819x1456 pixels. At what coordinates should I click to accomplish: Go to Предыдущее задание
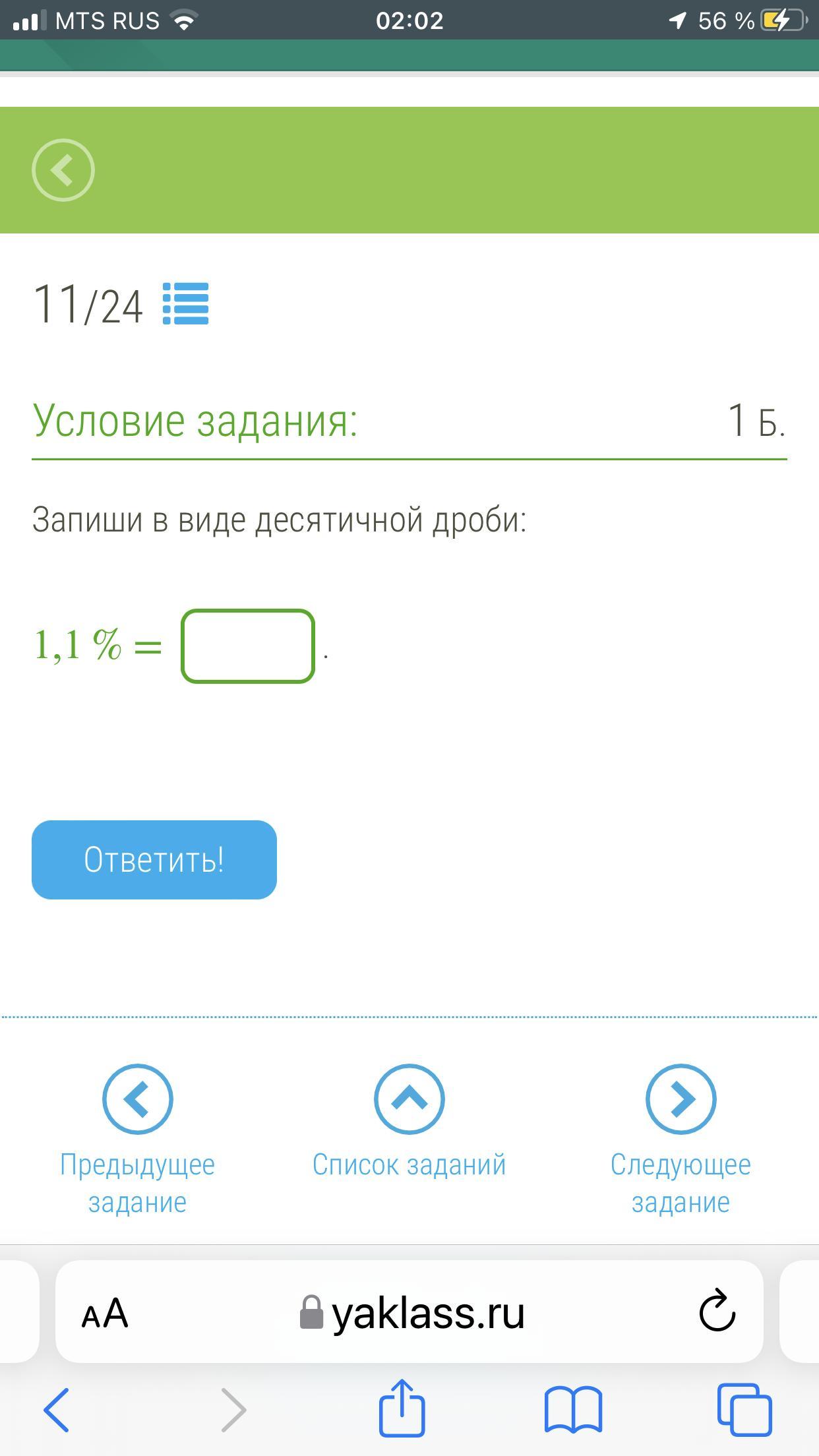(x=137, y=1140)
